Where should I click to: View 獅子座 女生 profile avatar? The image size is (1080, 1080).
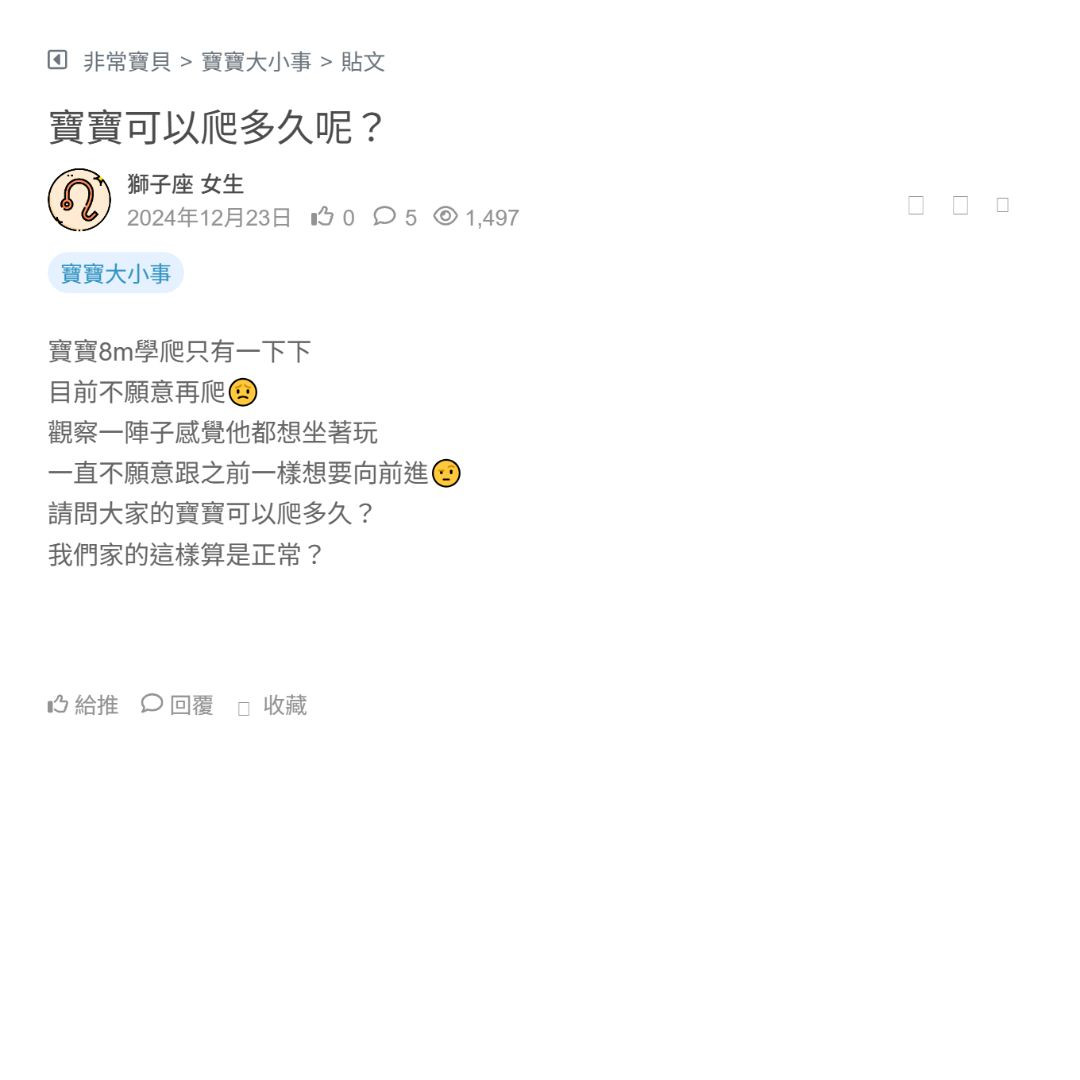pos(79,200)
